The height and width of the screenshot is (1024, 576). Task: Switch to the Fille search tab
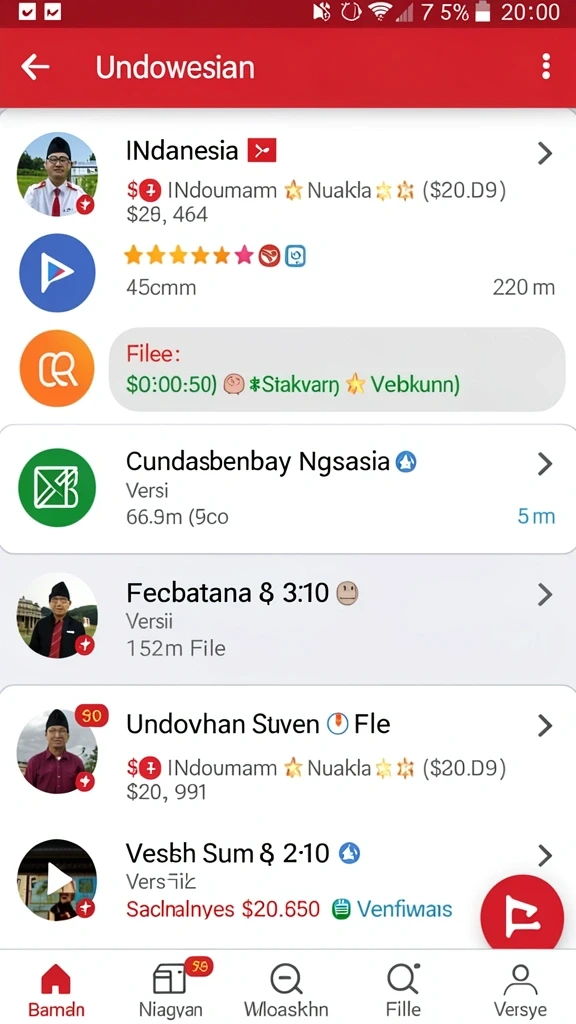click(403, 989)
